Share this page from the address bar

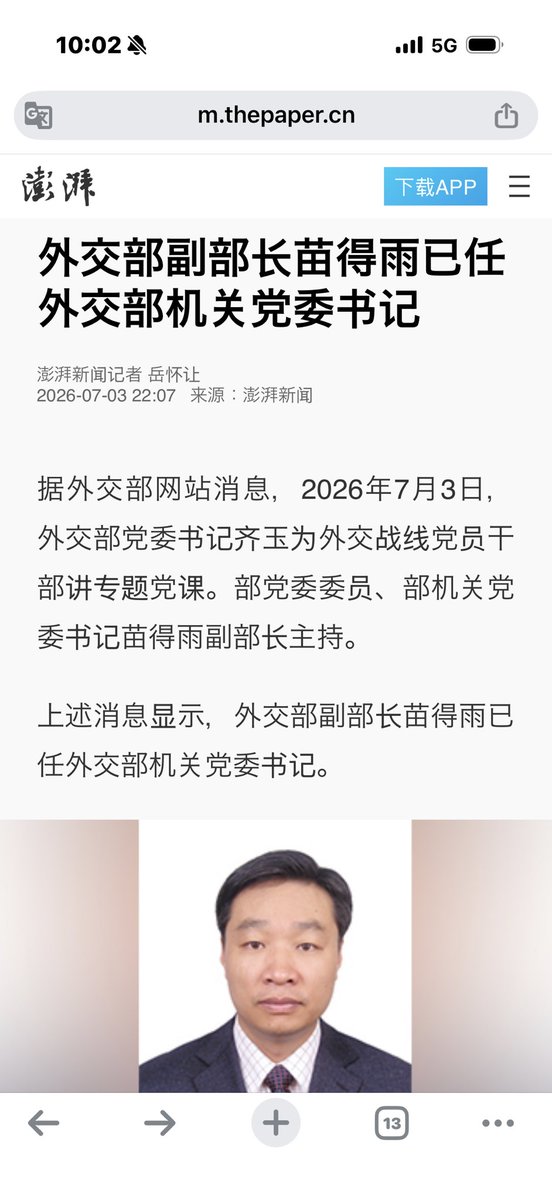tap(507, 115)
